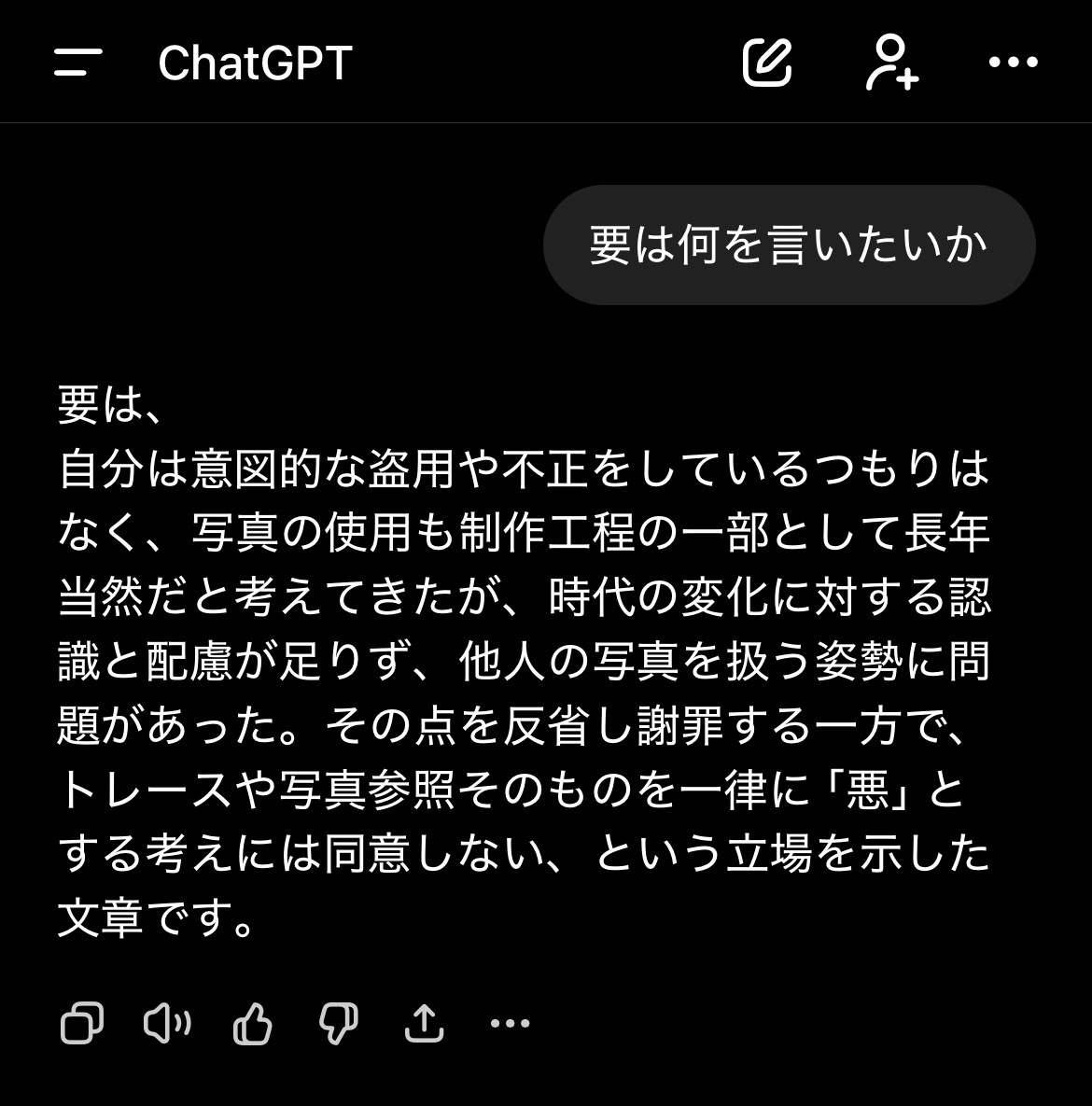The image size is (1092, 1106).
Task: Copy the ChatGPT response
Action: click(x=82, y=1023)
